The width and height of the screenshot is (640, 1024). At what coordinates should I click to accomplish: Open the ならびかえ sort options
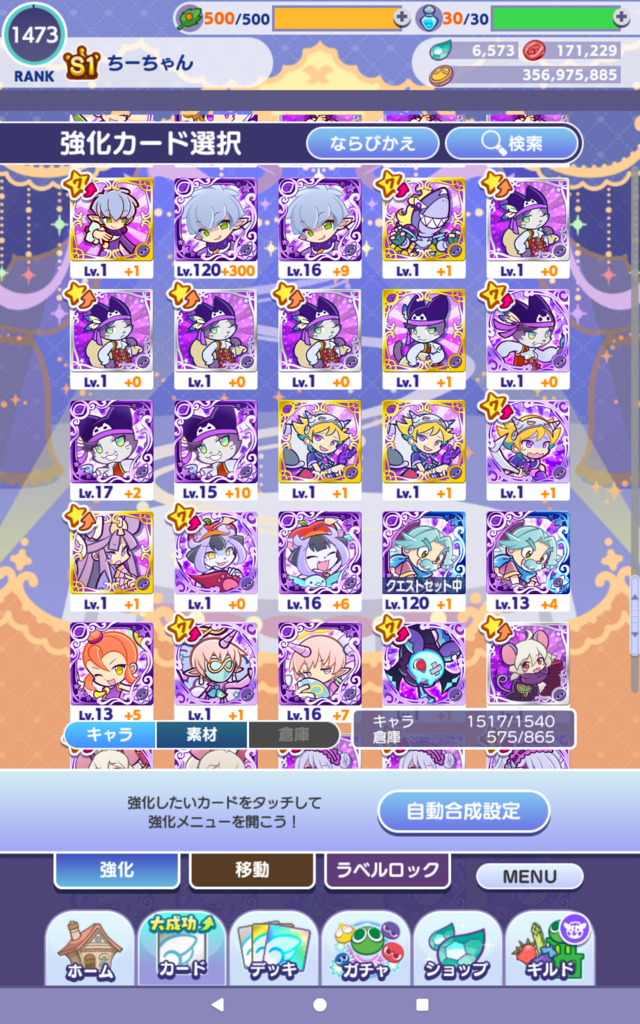click(x=372, y=143)
